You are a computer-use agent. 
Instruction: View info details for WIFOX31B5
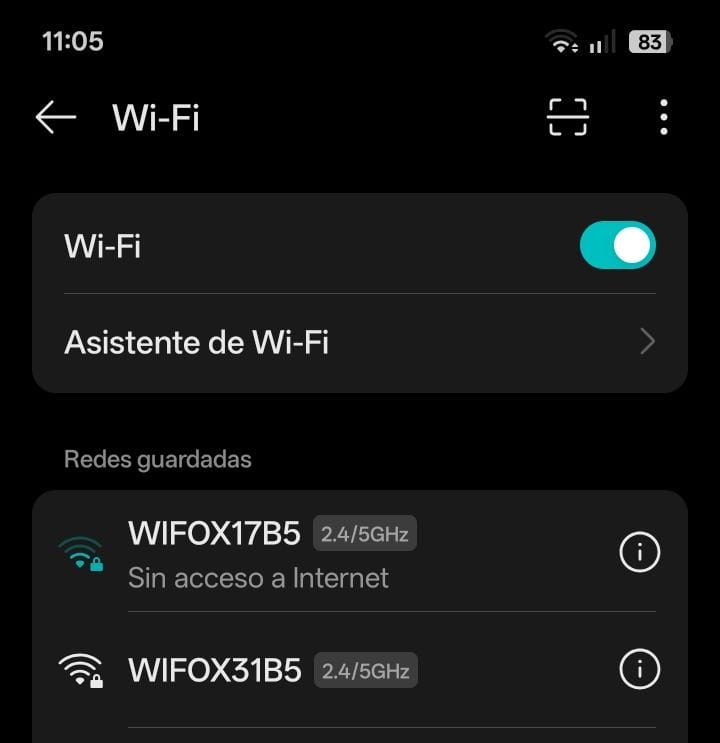click(x=639, y=670)
